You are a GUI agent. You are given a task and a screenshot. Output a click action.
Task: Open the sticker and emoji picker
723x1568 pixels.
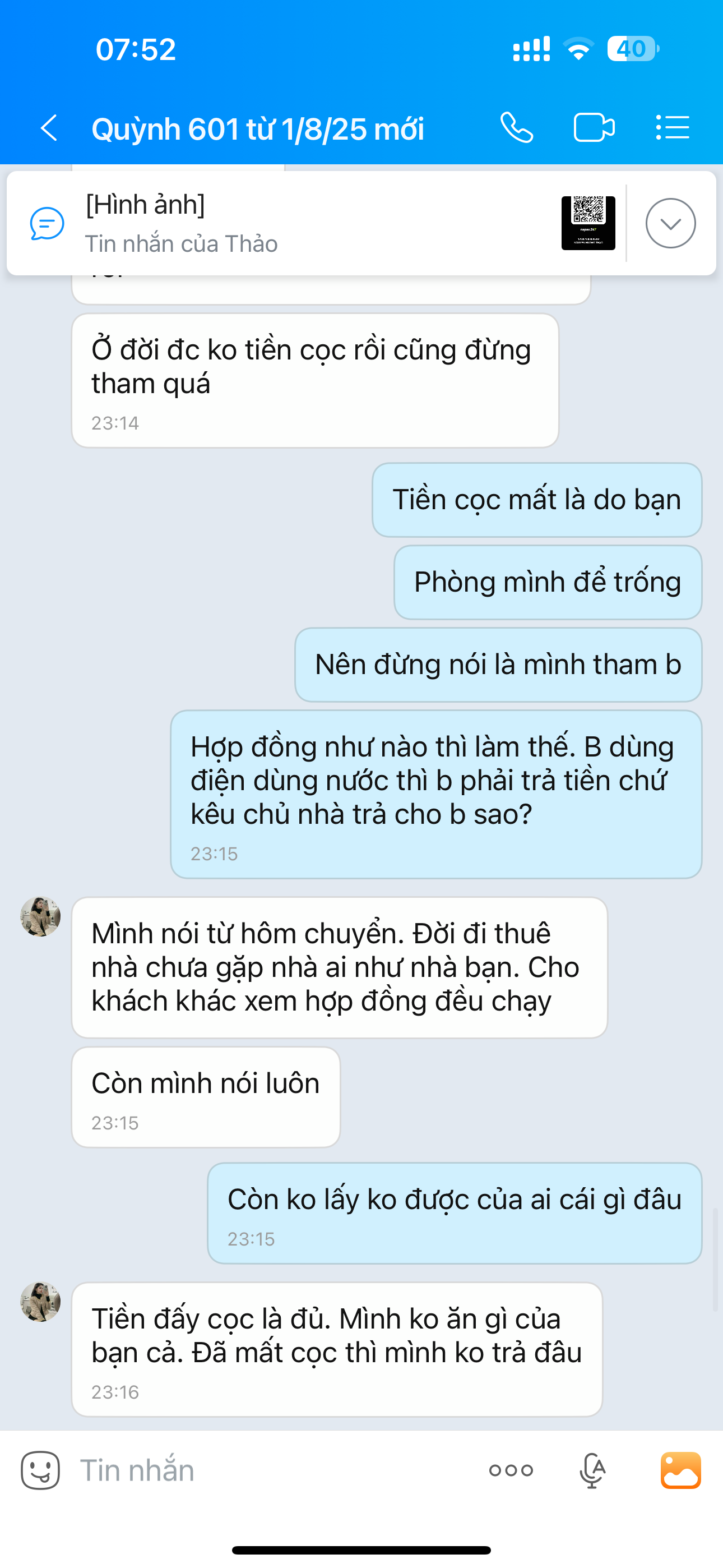(40, 1470)
